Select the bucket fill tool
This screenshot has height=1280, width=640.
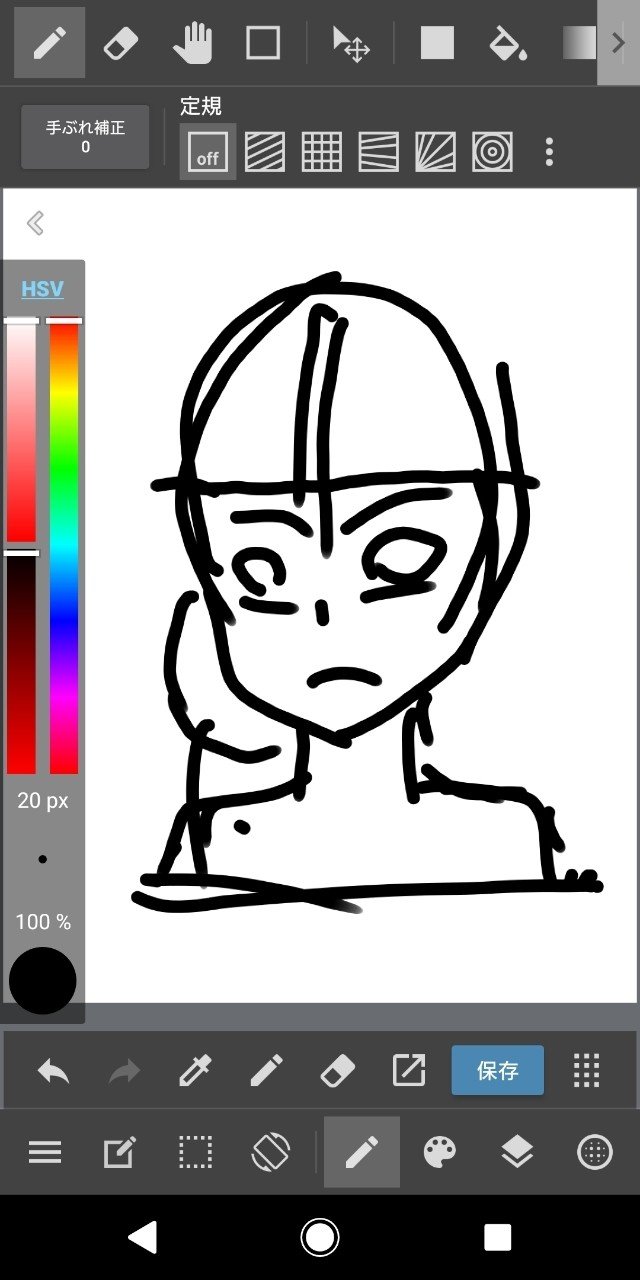pyautogui.click(x=508, y=43)
